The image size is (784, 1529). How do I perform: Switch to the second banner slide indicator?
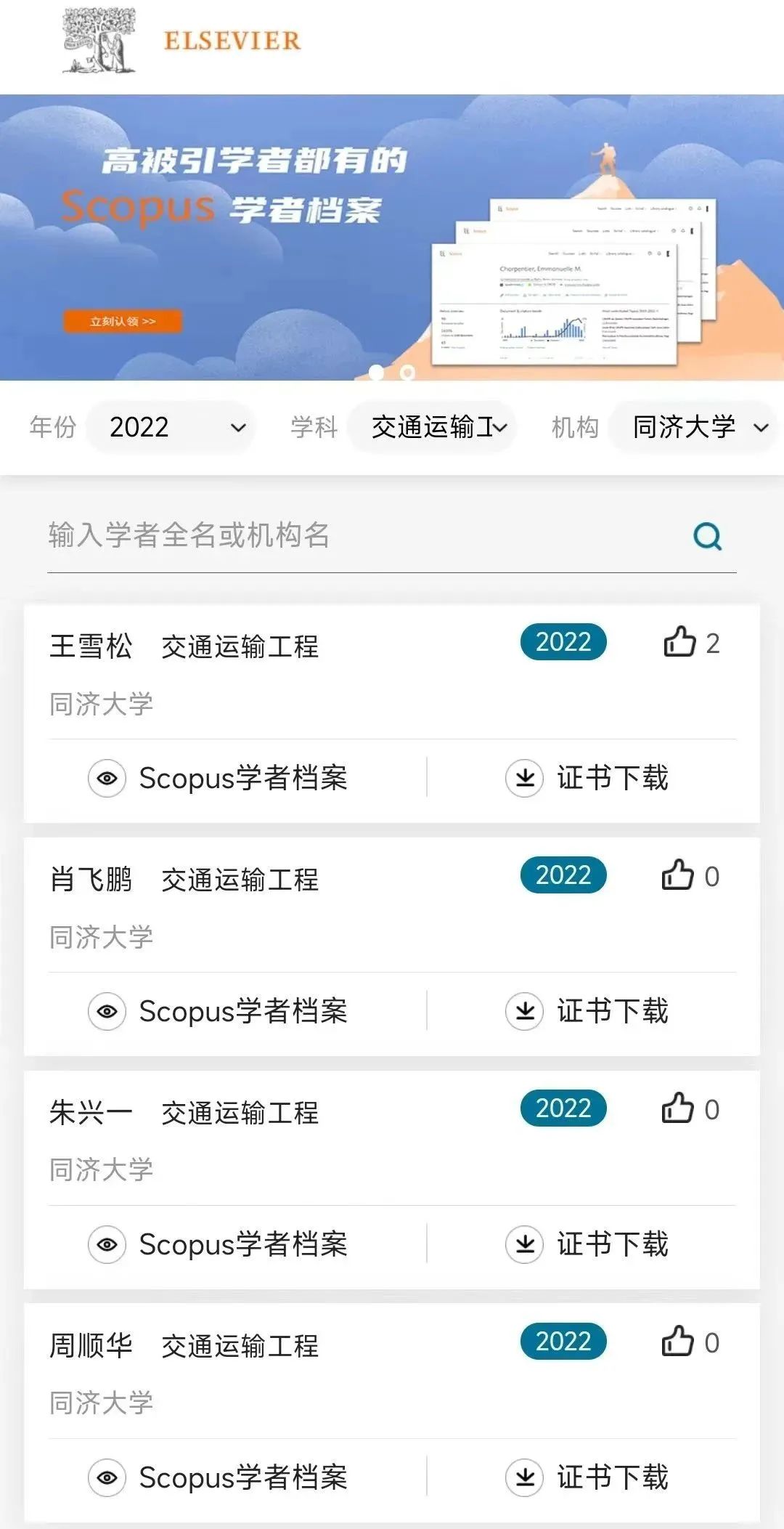tap(408, 373)
